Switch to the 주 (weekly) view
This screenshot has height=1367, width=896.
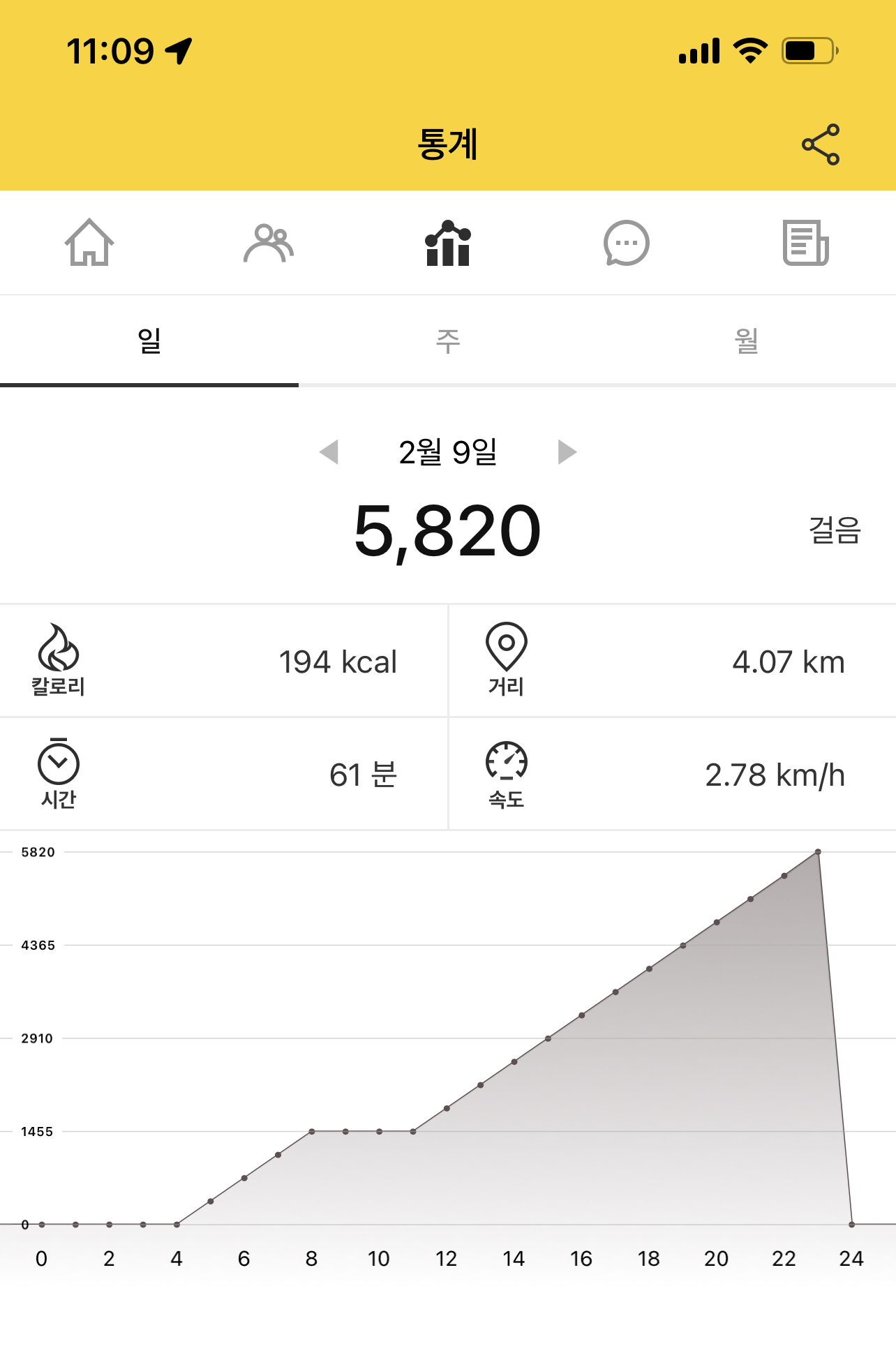(x=448, y=341)
